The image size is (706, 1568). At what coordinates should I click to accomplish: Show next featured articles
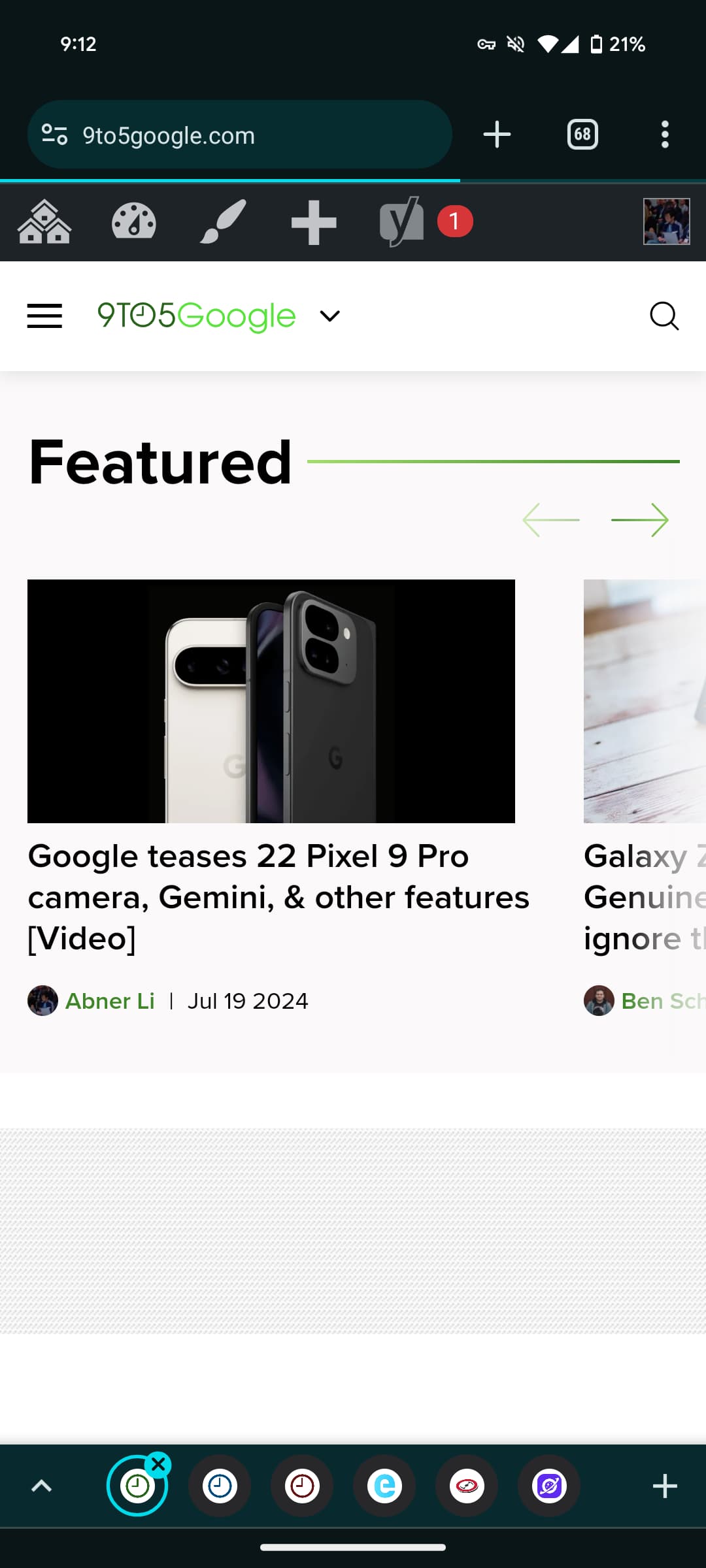point(639,520)
